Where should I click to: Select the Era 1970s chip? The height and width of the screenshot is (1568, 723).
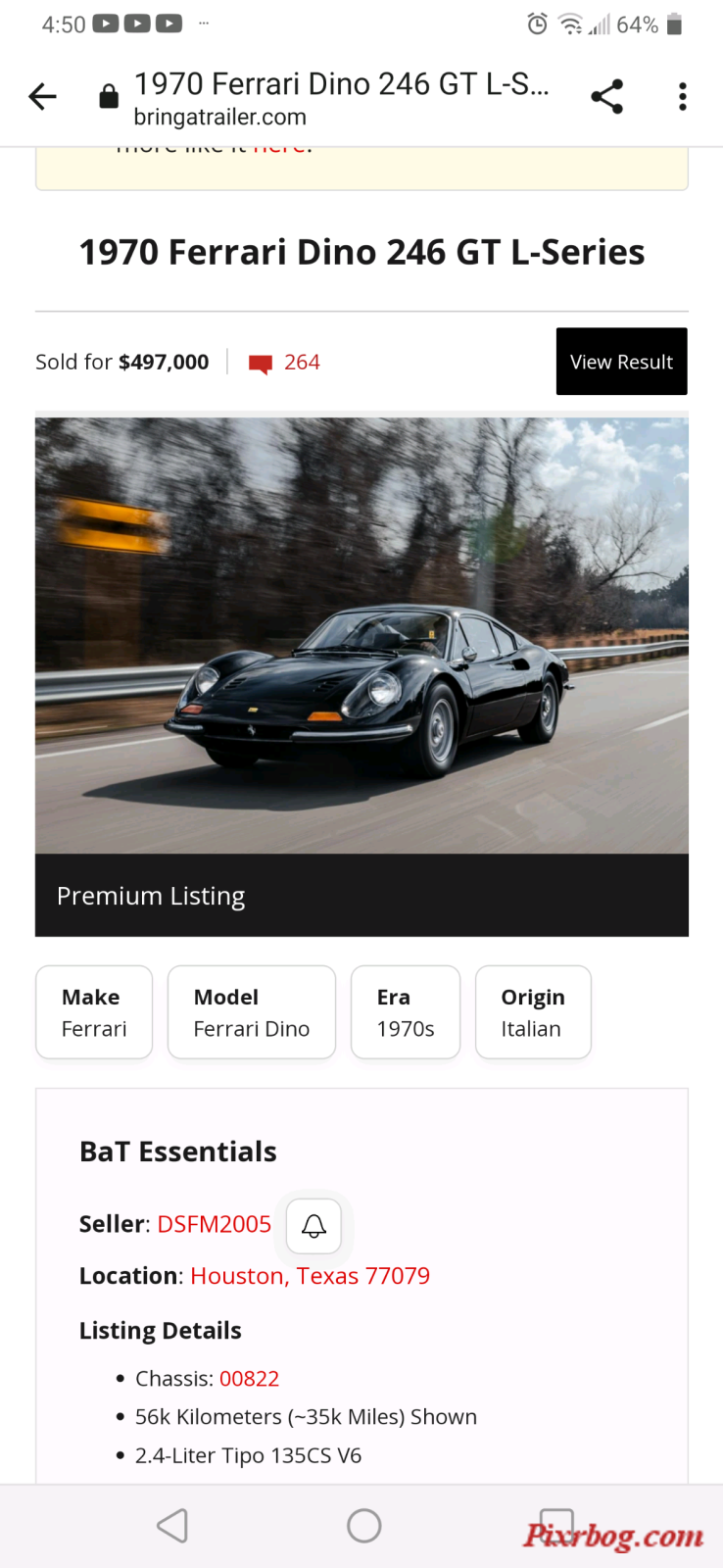pos(405,1012)
